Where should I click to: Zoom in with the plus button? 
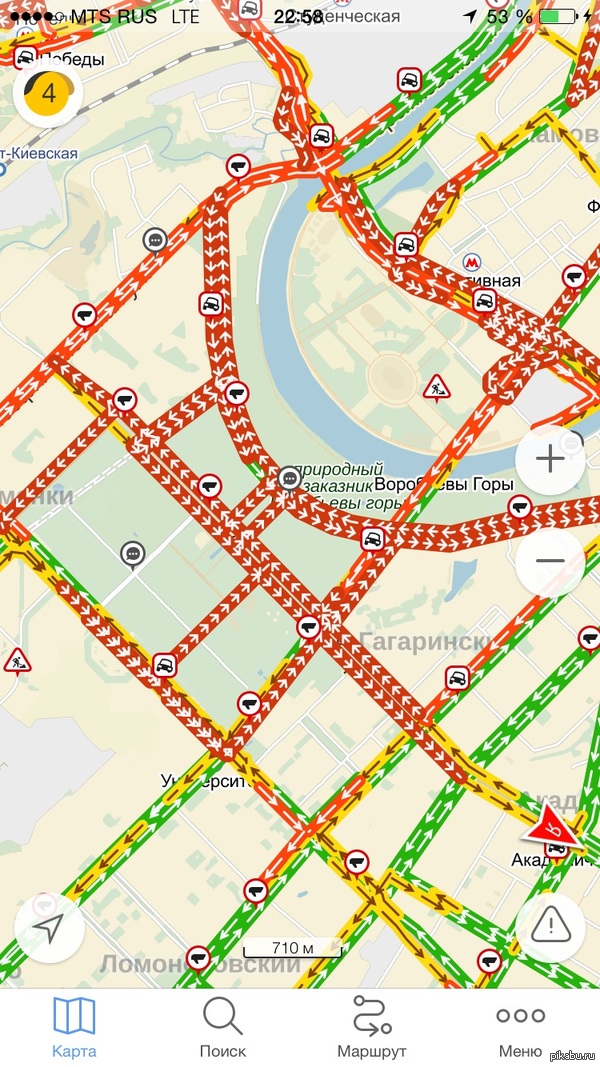point(550,459)
